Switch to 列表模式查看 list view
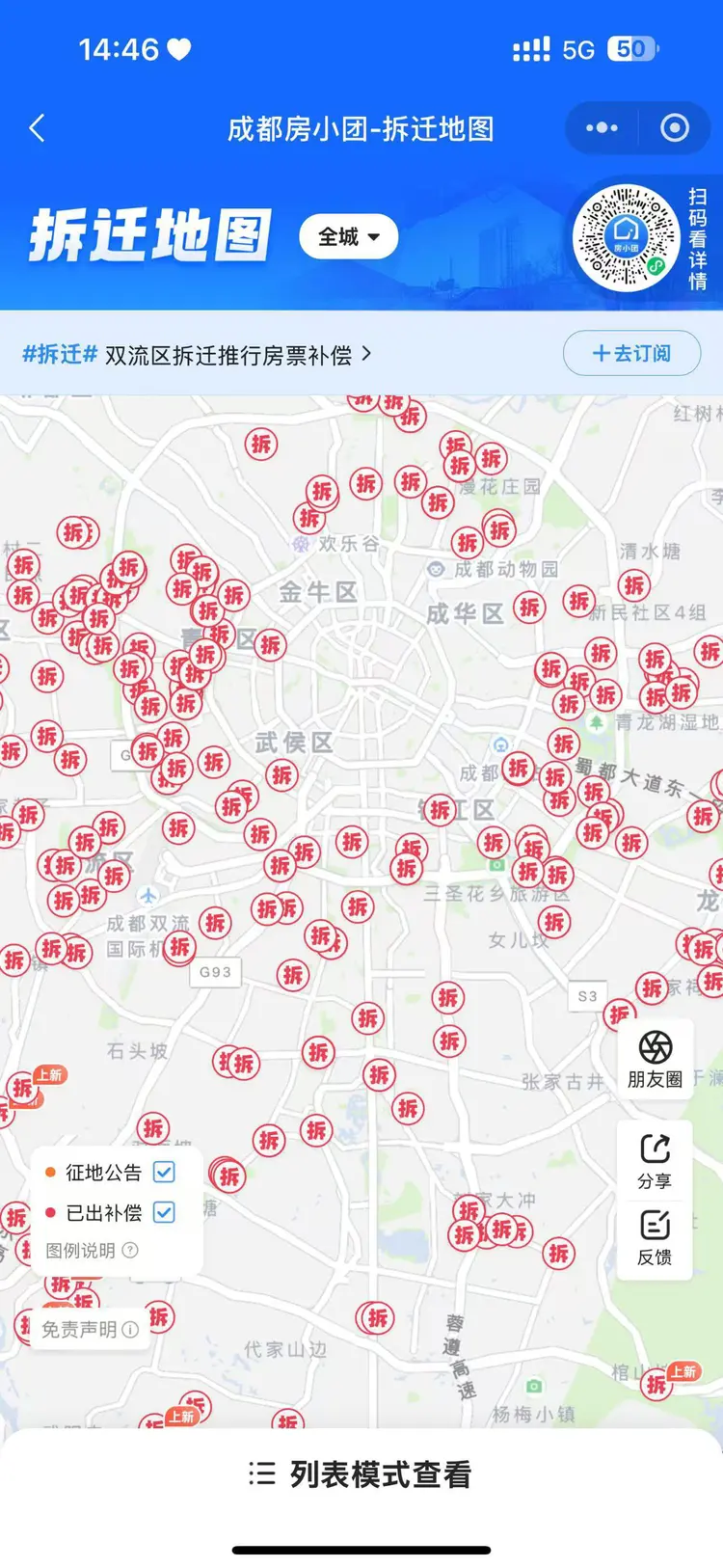Image resolution: width=723 pixels, height=1568 pixels. coord(361,1473)
